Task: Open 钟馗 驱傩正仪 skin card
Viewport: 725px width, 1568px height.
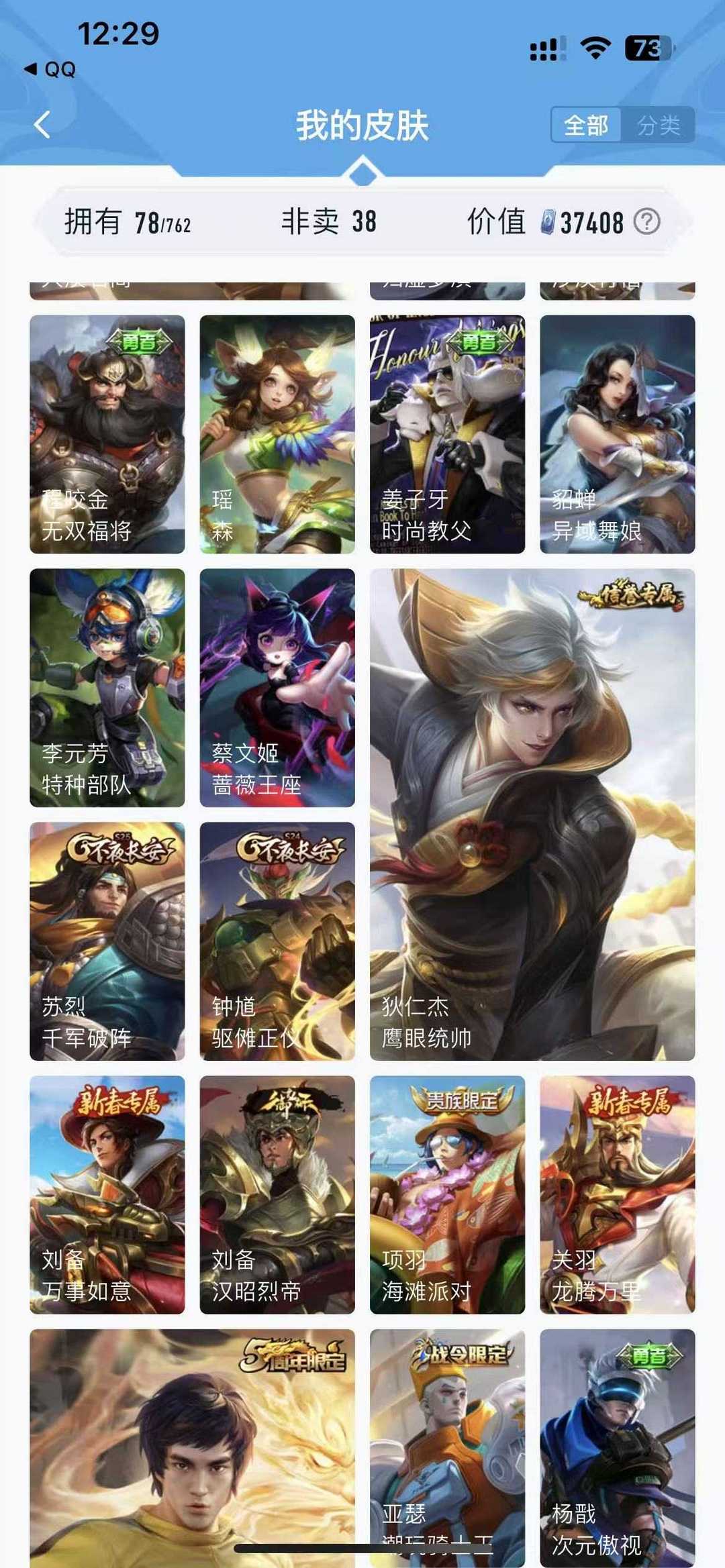Action: point(277,941)
